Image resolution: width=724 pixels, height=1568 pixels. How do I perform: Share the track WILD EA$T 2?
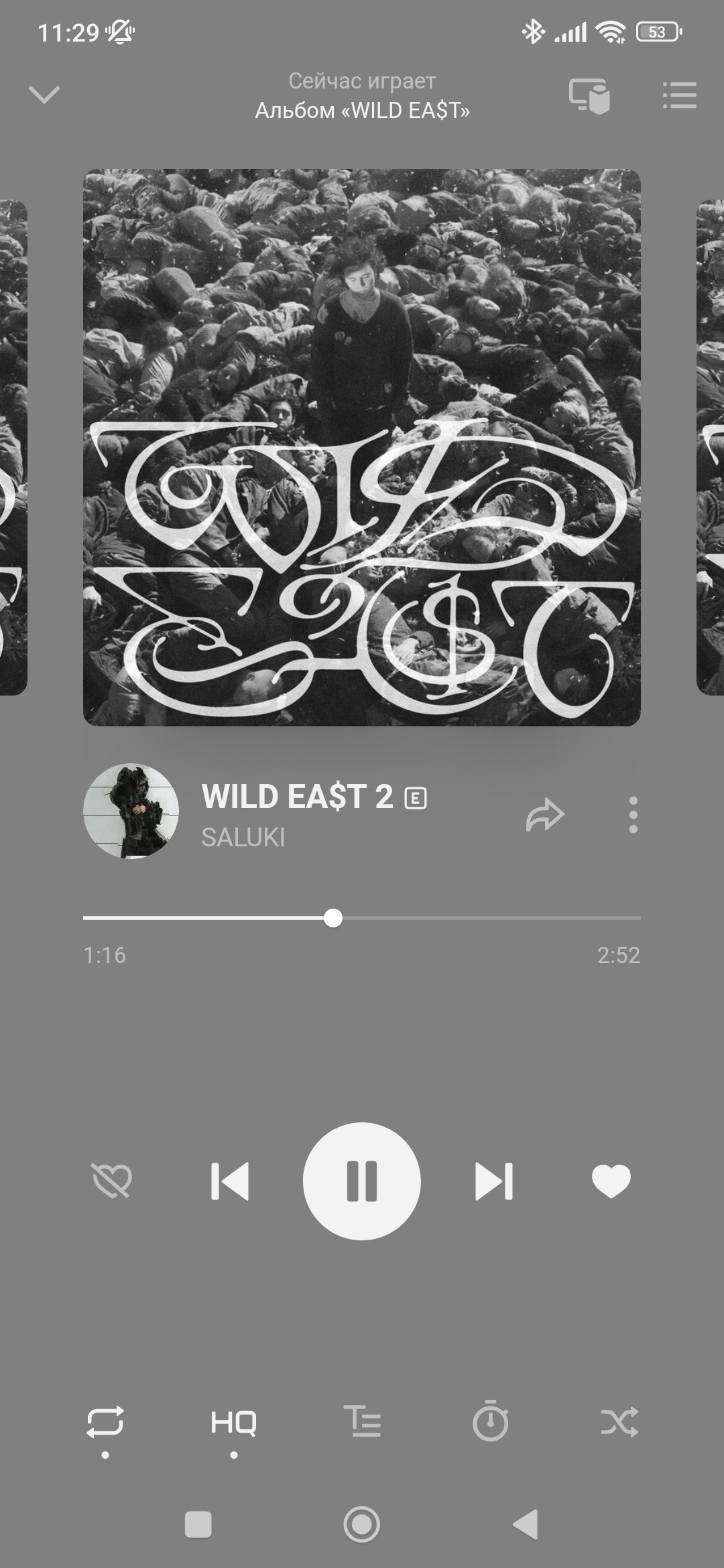point(545,815)
